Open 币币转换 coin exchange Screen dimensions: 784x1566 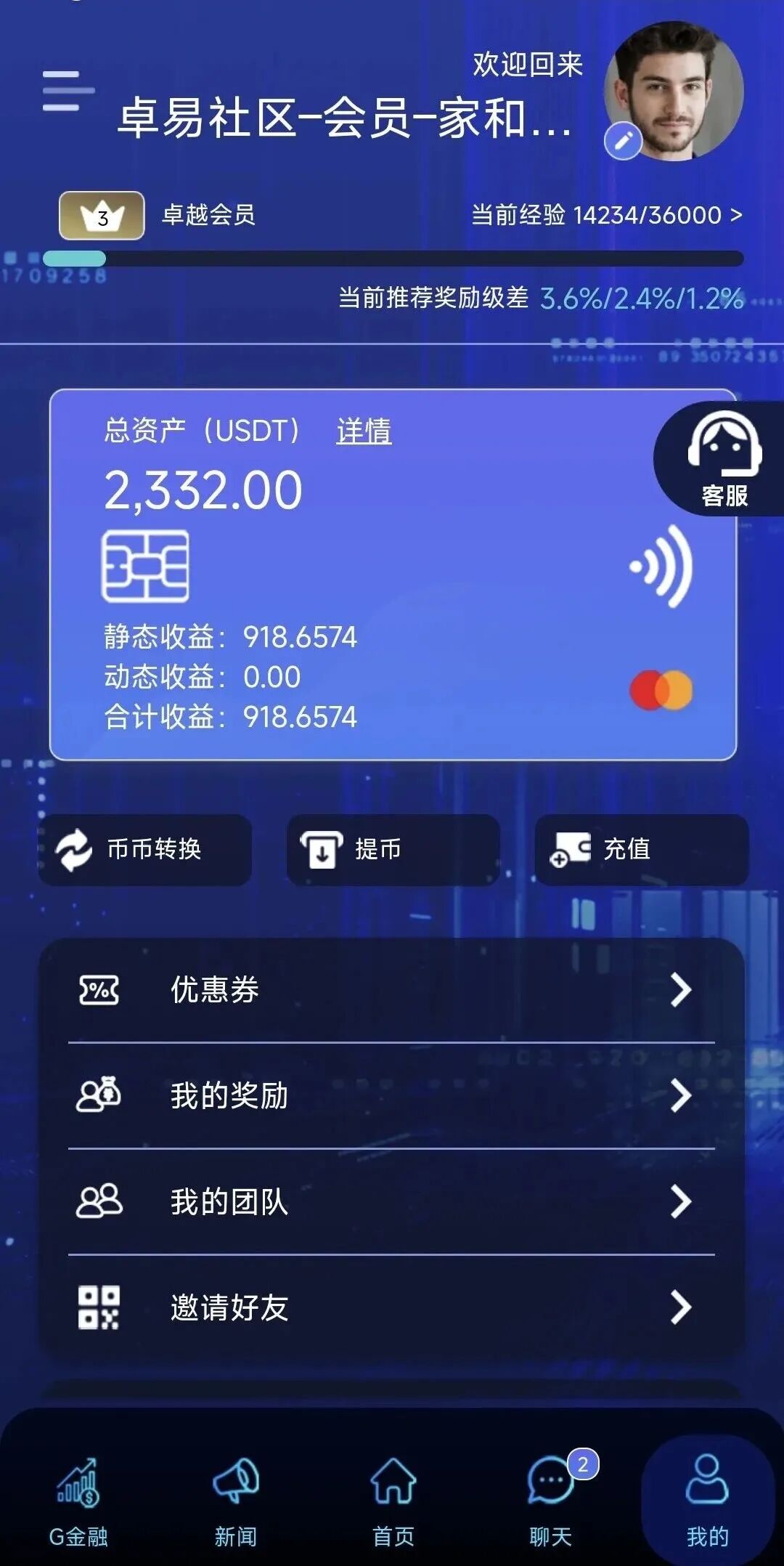(x=145, y=849)
